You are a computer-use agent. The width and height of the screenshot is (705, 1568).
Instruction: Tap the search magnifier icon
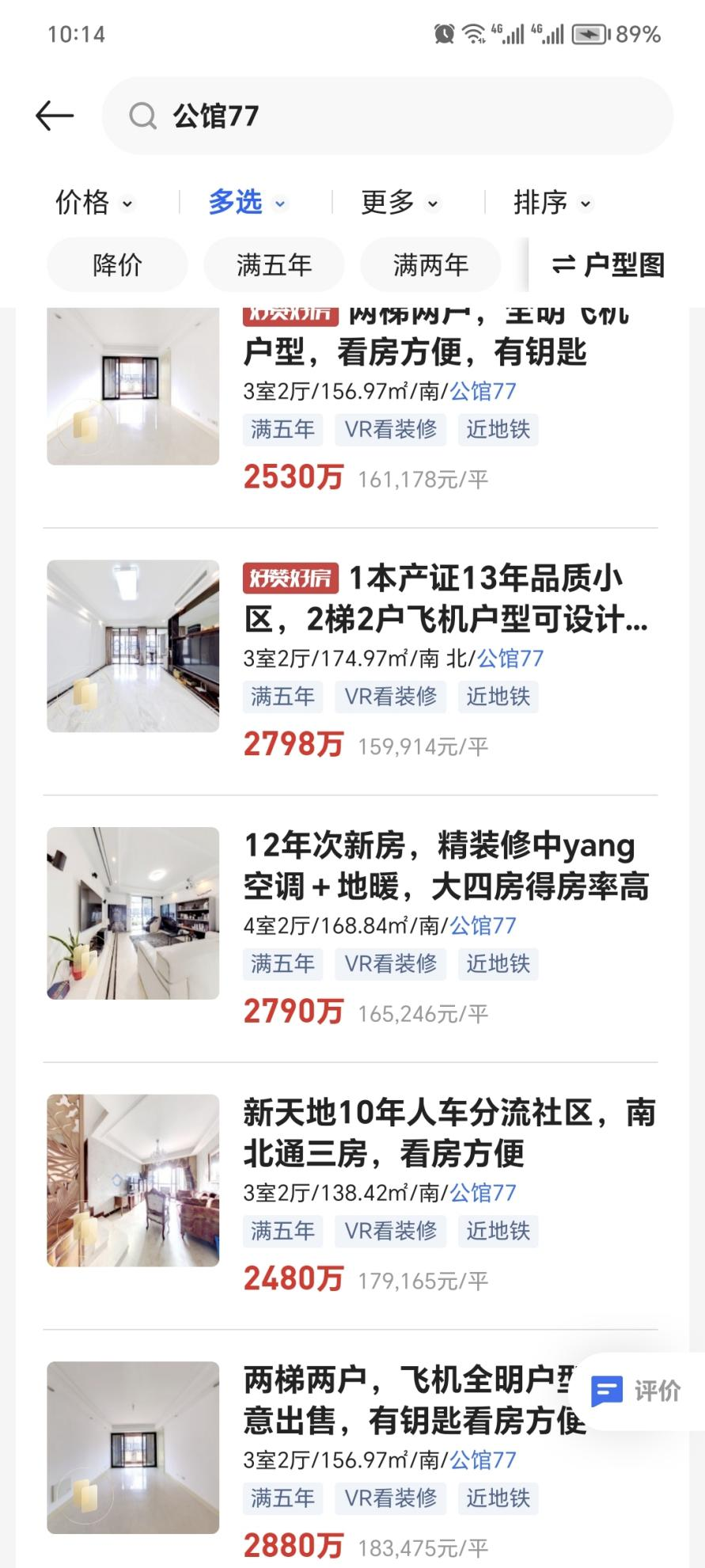pyautogui.click(x=142, y=116)
